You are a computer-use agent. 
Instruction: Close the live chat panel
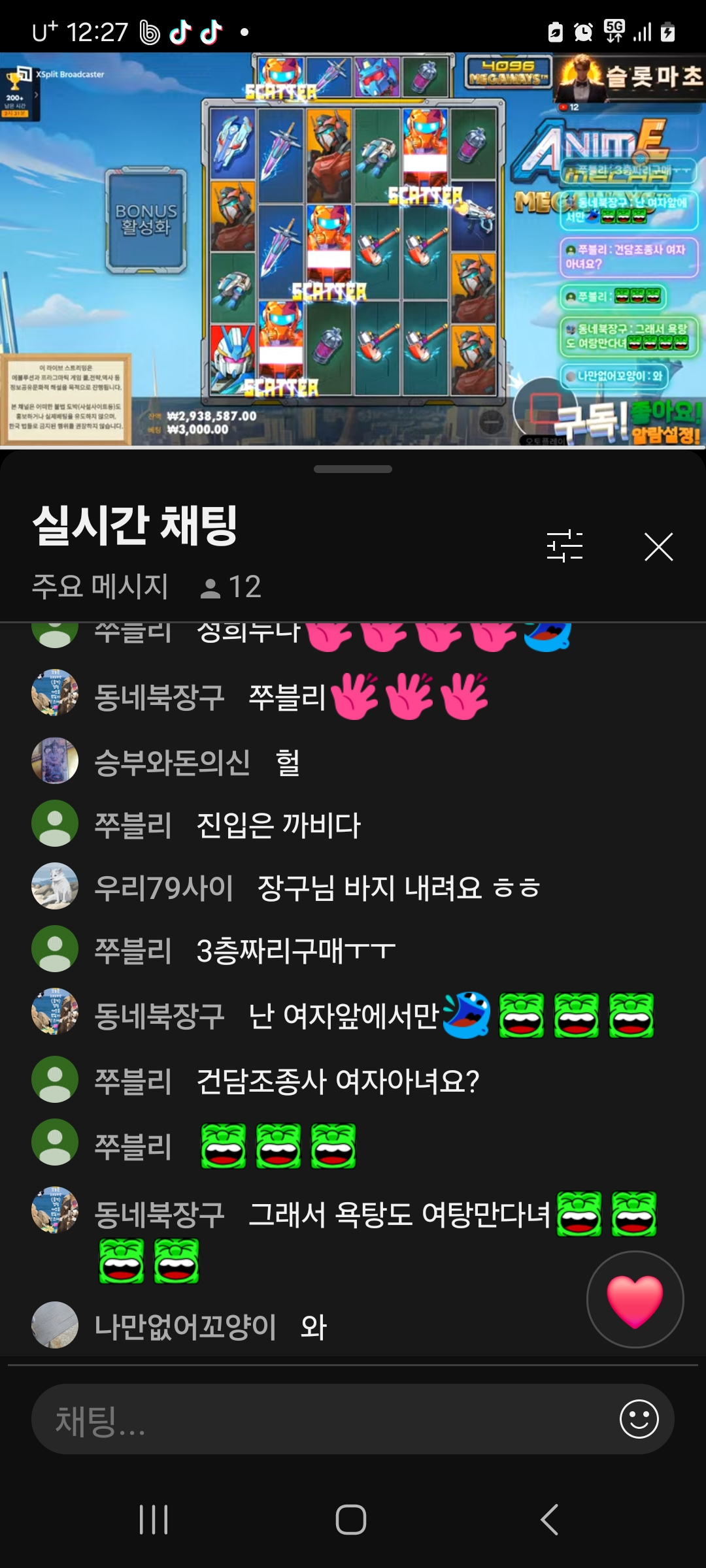(x=658, y=547)
